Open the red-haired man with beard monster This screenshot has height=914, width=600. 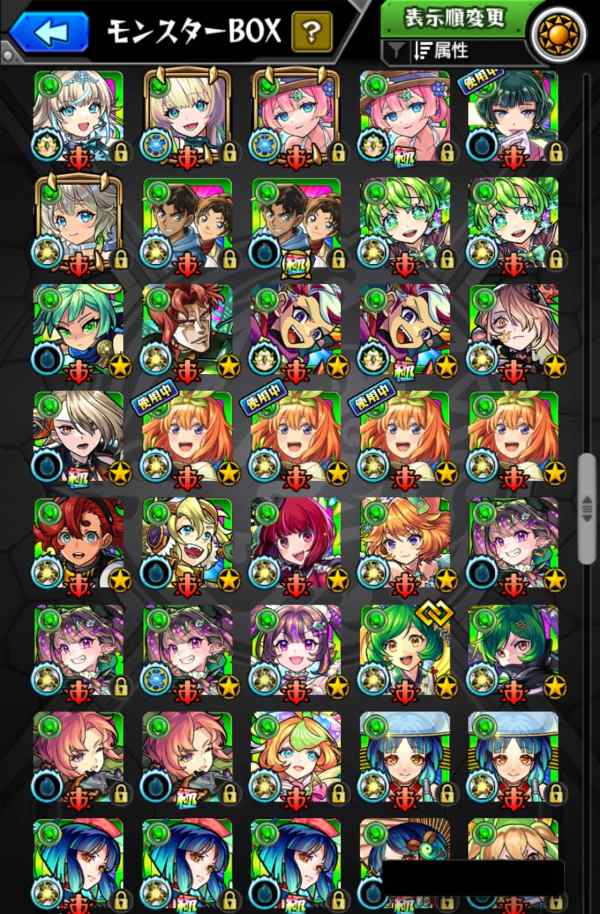tap(186, 328)
